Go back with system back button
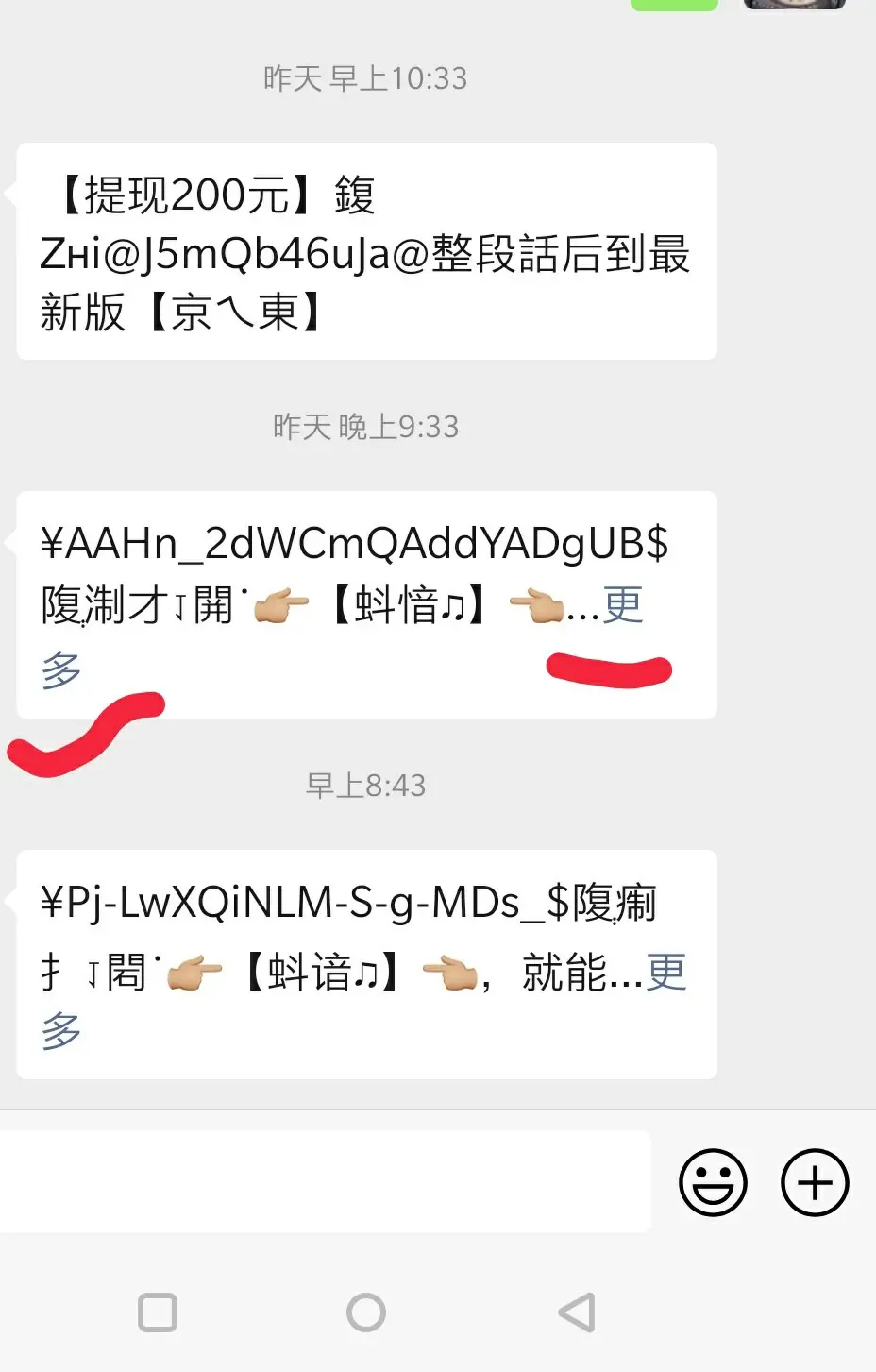This screenshot has width=876, height=1372. (x=577, y=1313)
